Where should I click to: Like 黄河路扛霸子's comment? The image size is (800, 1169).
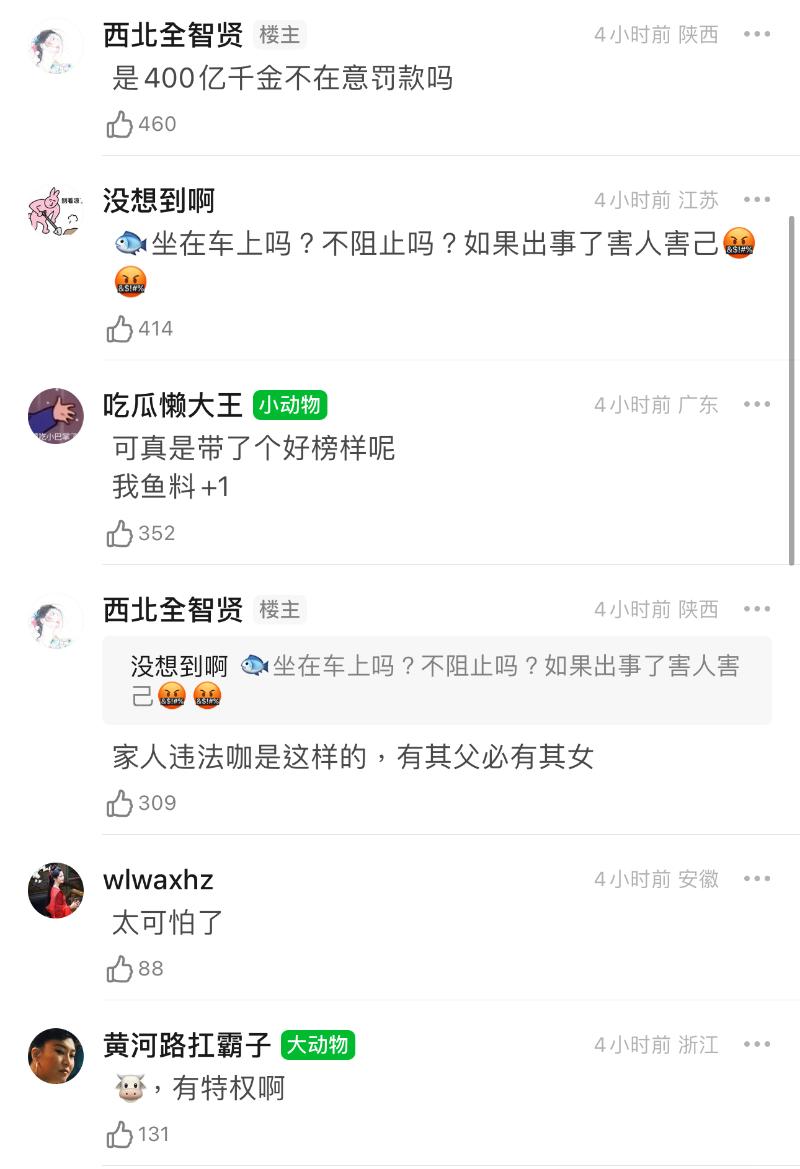point(120,1135)
